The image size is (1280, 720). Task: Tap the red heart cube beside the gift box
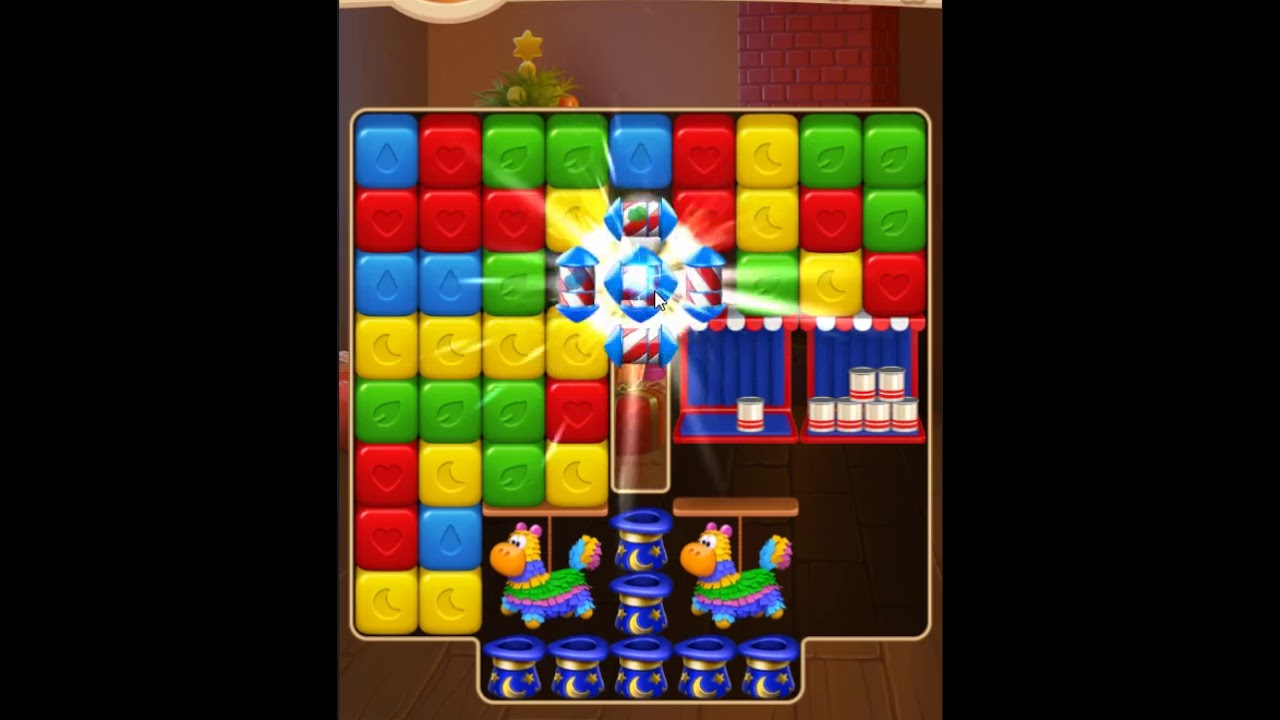point(577,411)
